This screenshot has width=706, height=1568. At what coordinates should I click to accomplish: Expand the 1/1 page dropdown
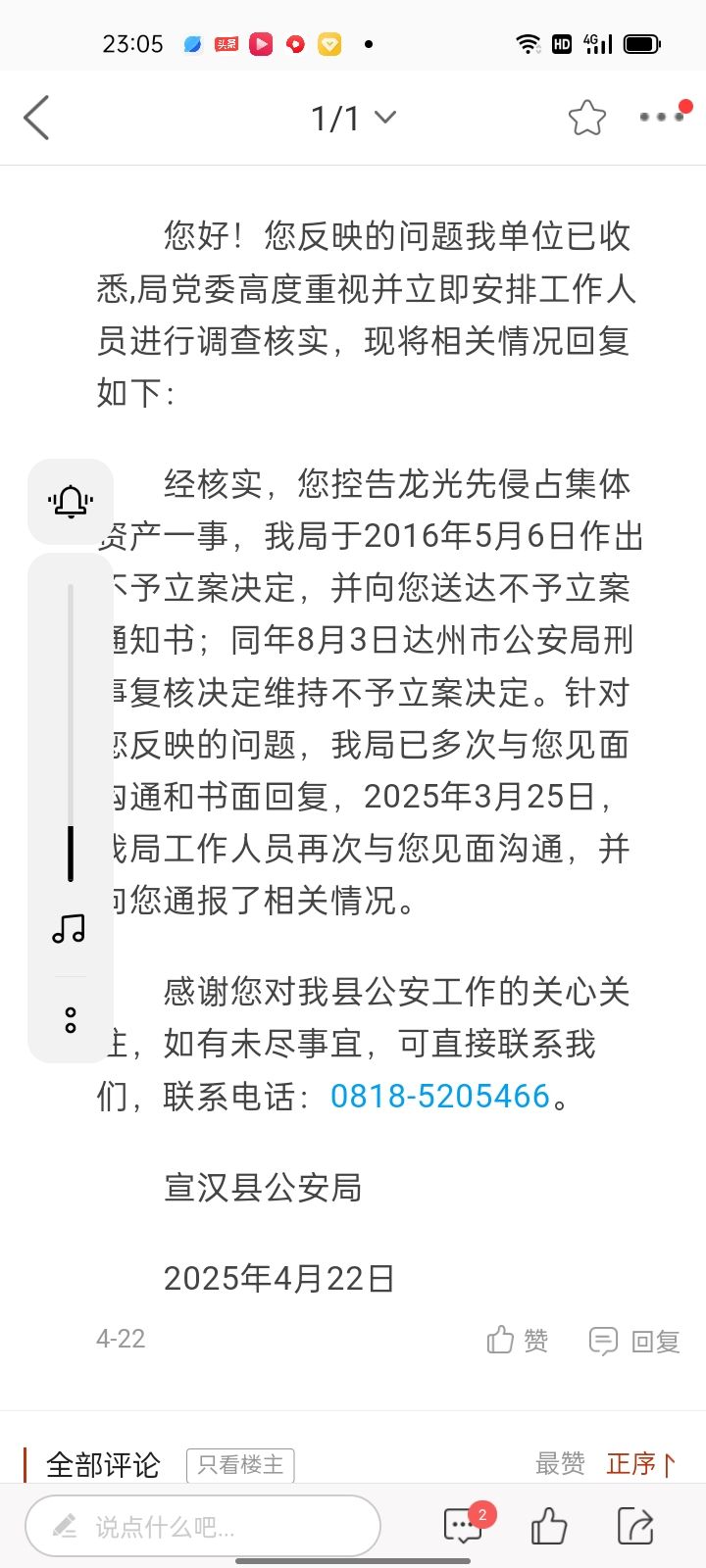point(353,119)
